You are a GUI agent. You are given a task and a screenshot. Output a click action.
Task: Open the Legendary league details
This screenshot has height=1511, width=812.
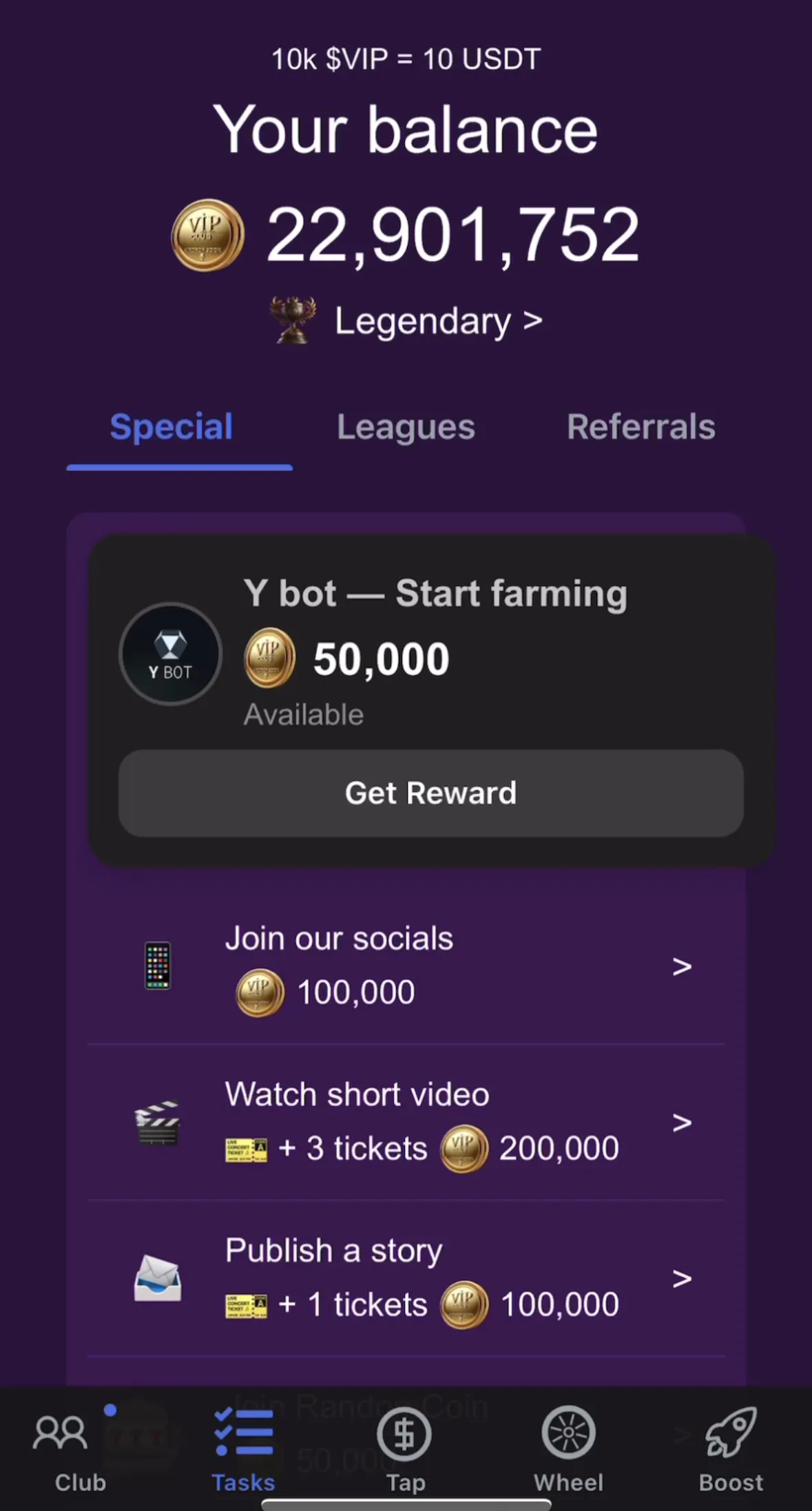(x=406, y=321)
